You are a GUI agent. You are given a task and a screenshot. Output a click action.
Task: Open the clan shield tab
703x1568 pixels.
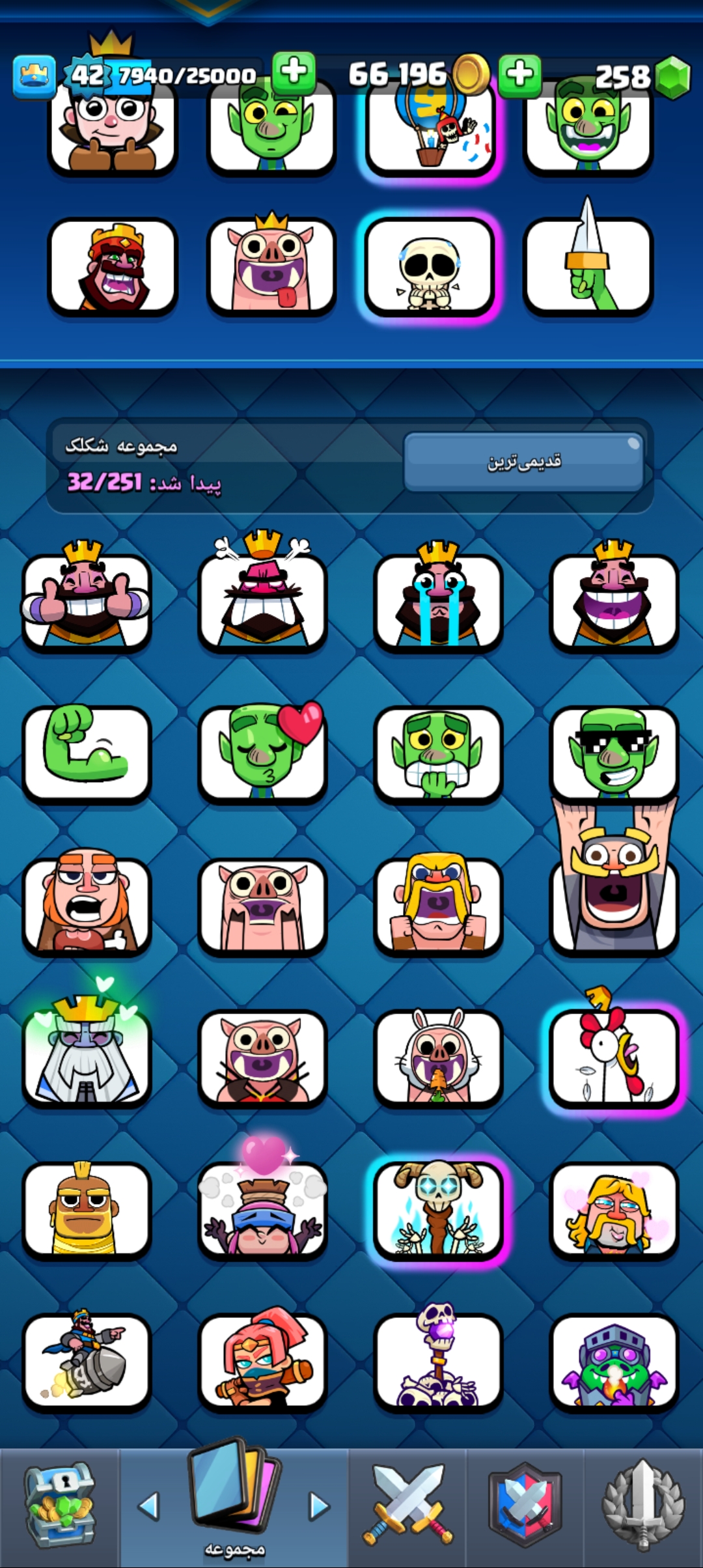click(x=525, y=1505)
